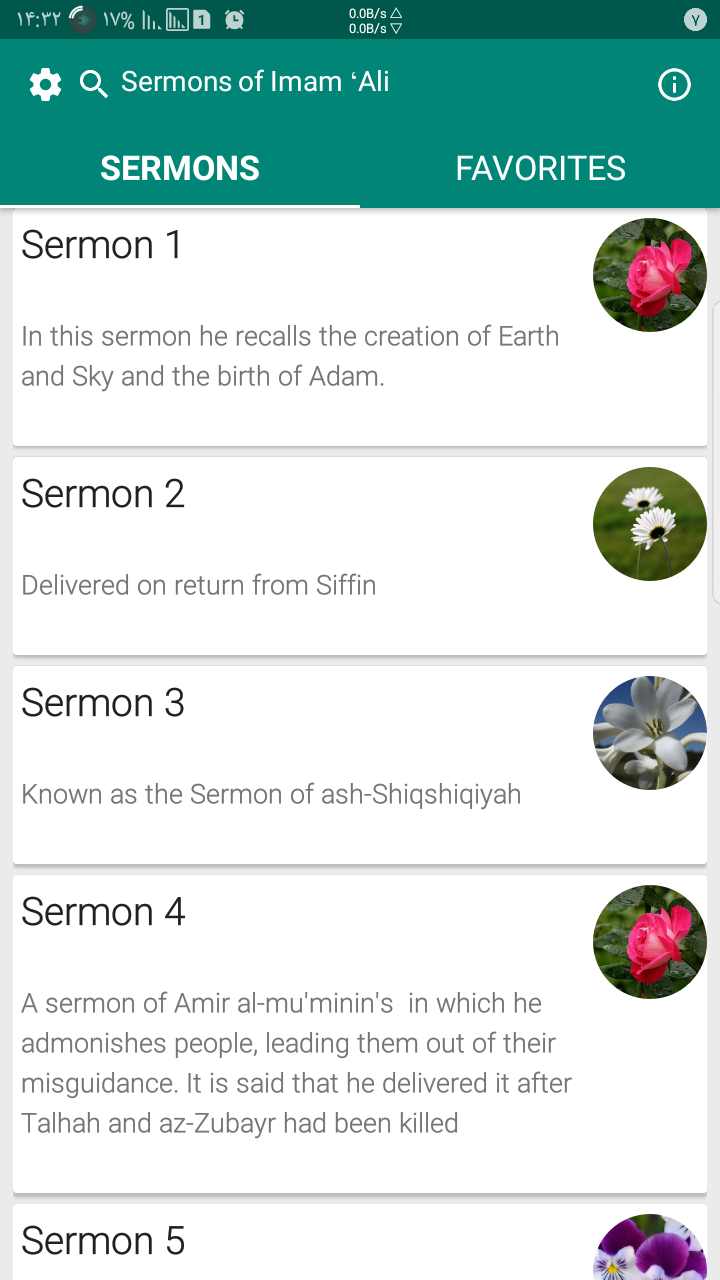Open Sermon 4 card
The height and width of the screenshot is (1280, 720).
click(300, 1035)
